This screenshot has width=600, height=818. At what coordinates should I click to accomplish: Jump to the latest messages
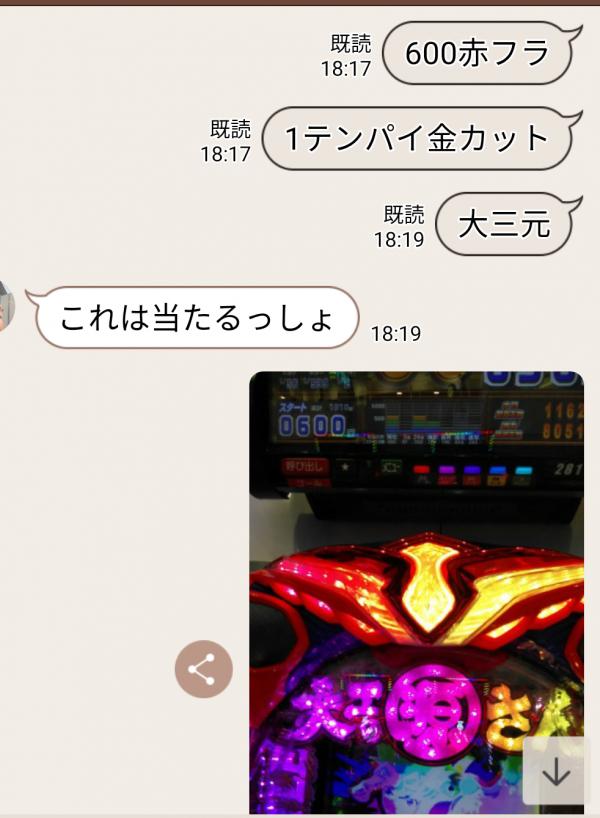555,772
